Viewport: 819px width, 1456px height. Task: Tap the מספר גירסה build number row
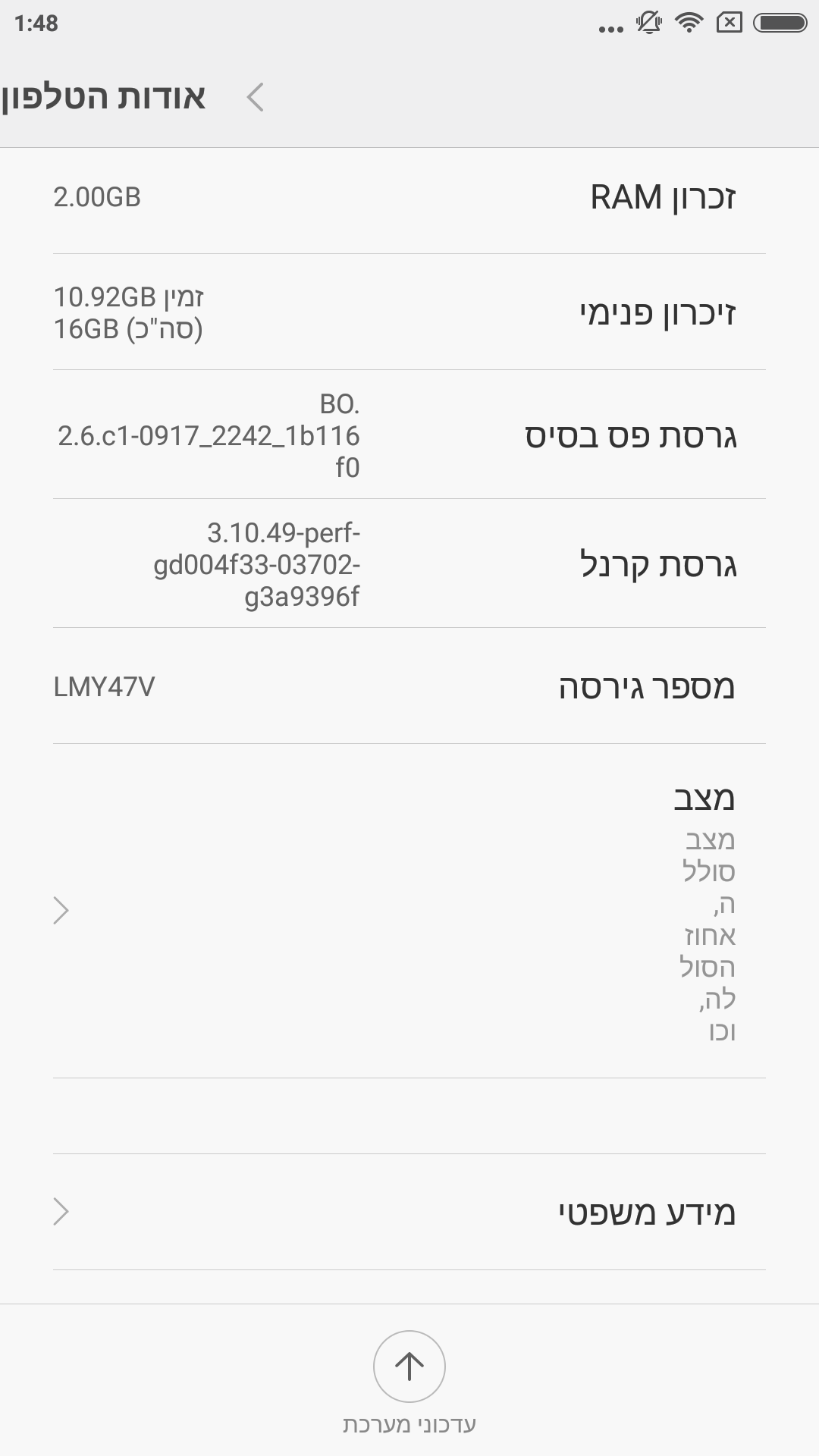[x=409, y=686]
